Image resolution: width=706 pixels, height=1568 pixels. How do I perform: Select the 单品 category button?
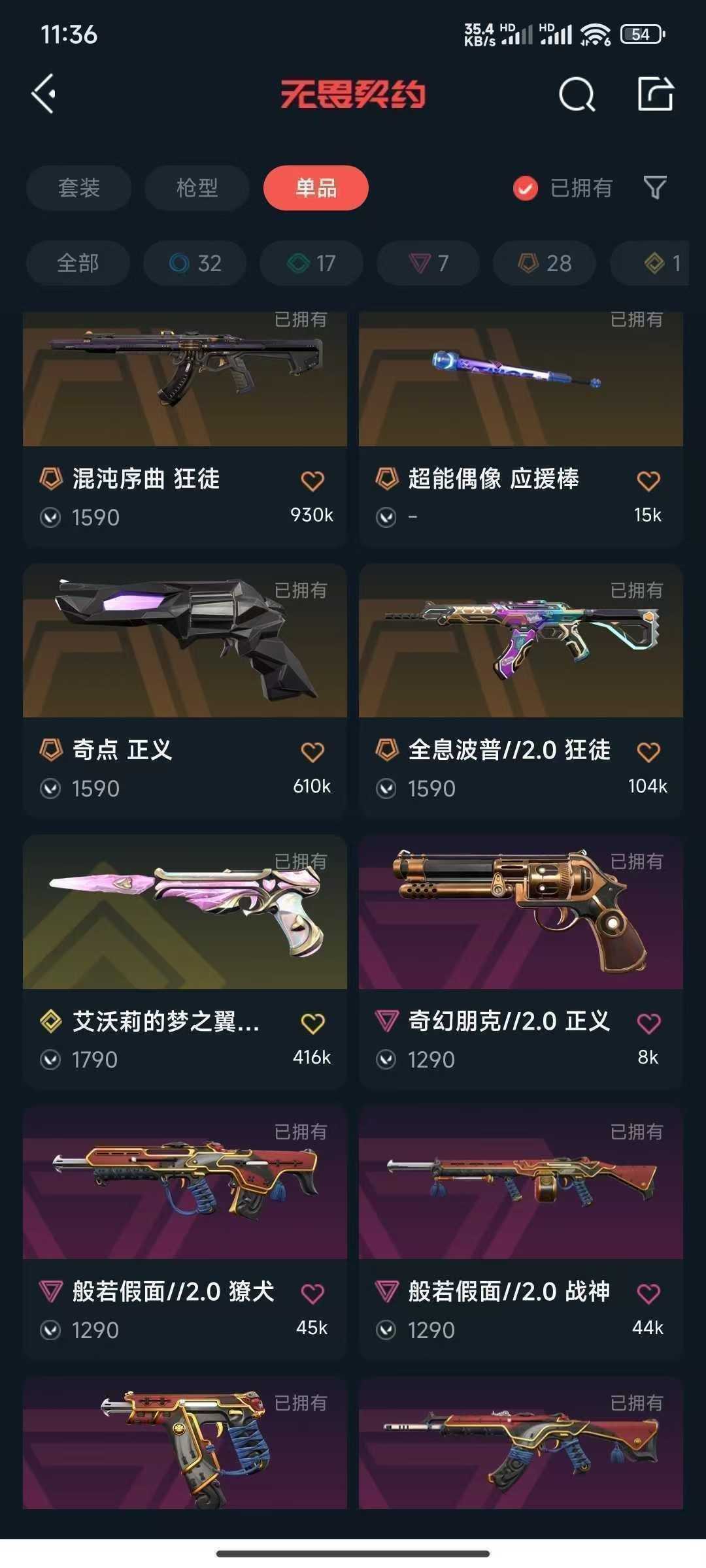[x=316, y=188]
